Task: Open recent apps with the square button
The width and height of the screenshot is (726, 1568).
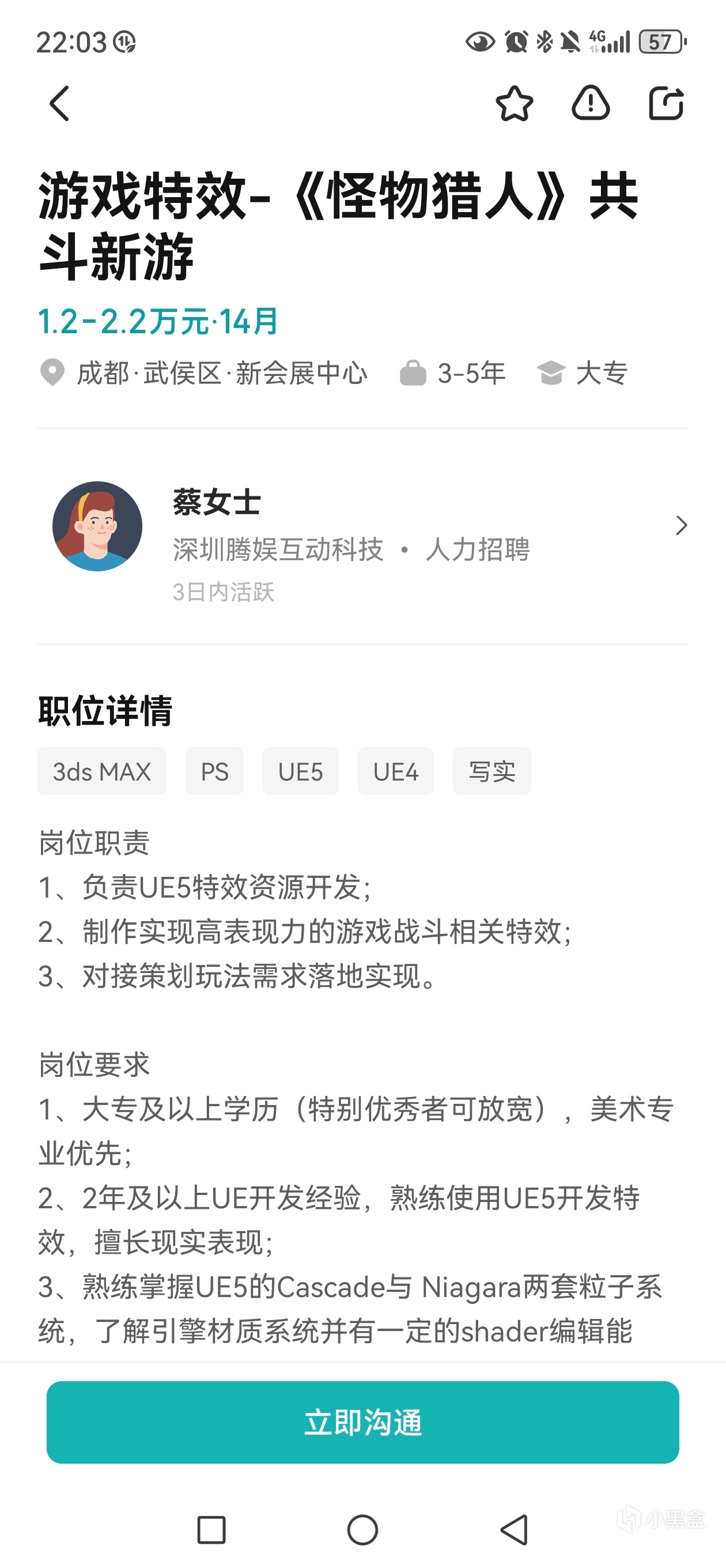Action: point(211,1529)
